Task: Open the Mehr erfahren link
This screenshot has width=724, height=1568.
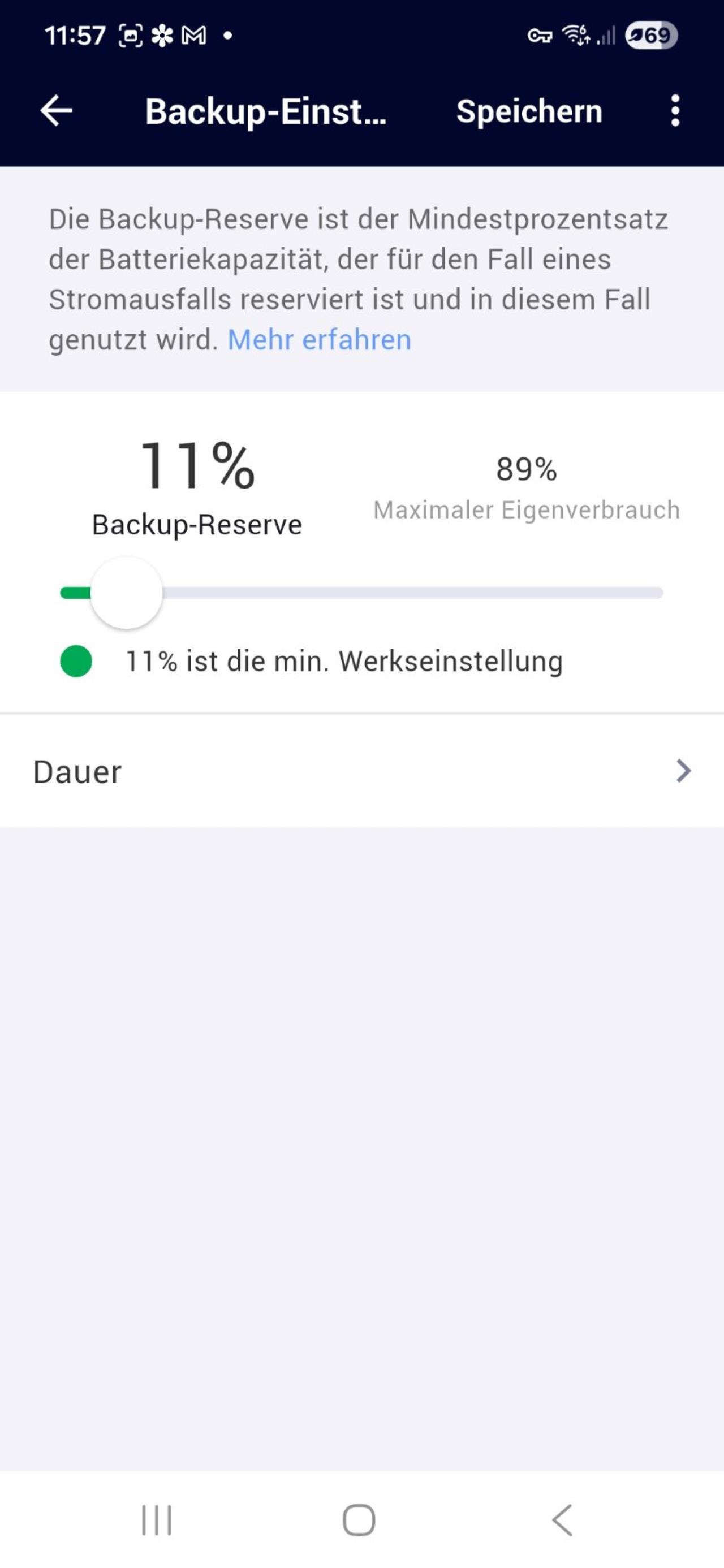Action: [319, 339]
